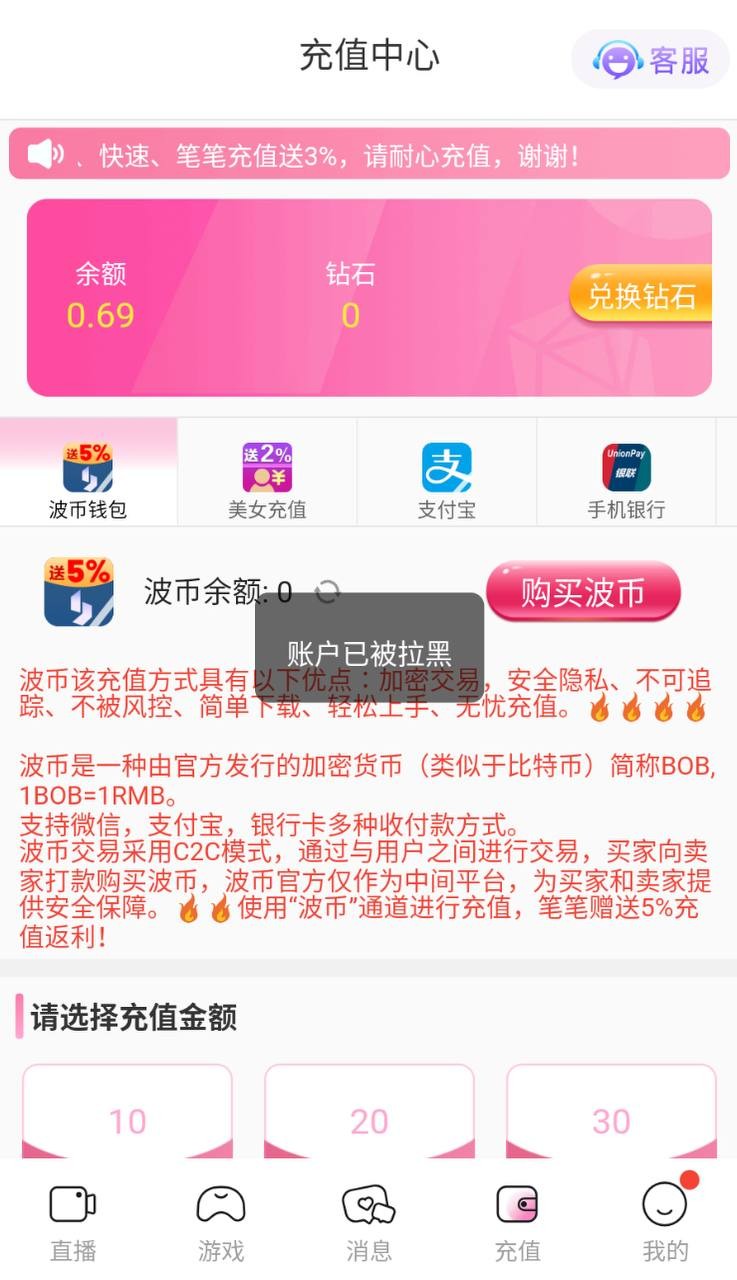
Task: Choose 支付宝 as payment method
Action: (446, 480)
